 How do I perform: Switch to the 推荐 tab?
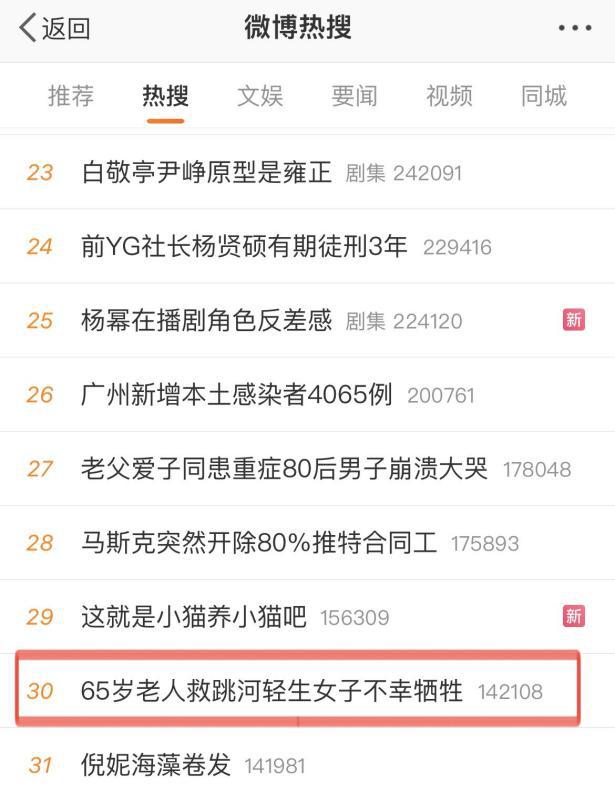coord(71,96)
